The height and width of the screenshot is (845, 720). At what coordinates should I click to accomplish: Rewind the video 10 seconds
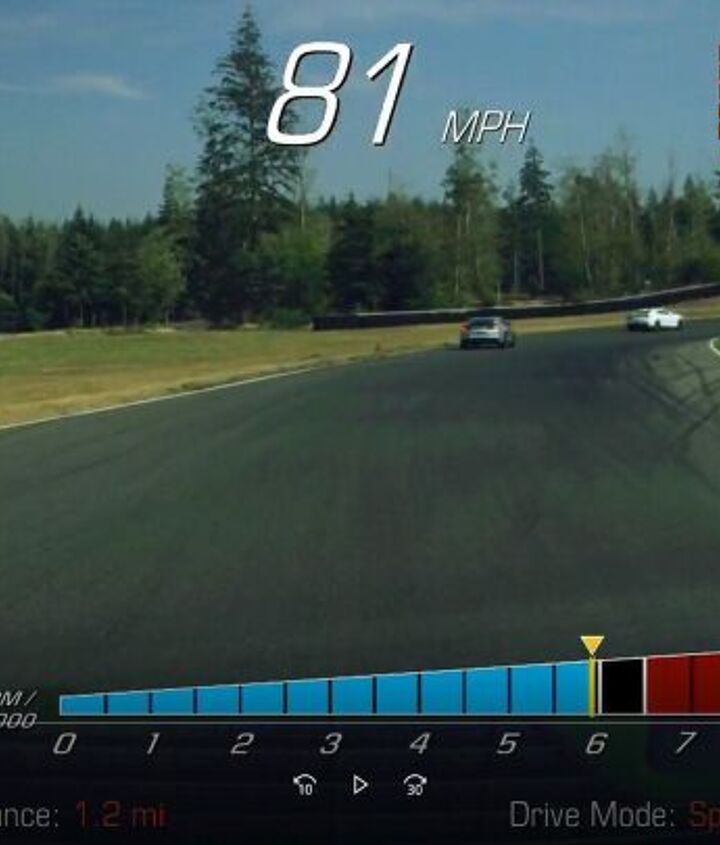click(305, 785)
